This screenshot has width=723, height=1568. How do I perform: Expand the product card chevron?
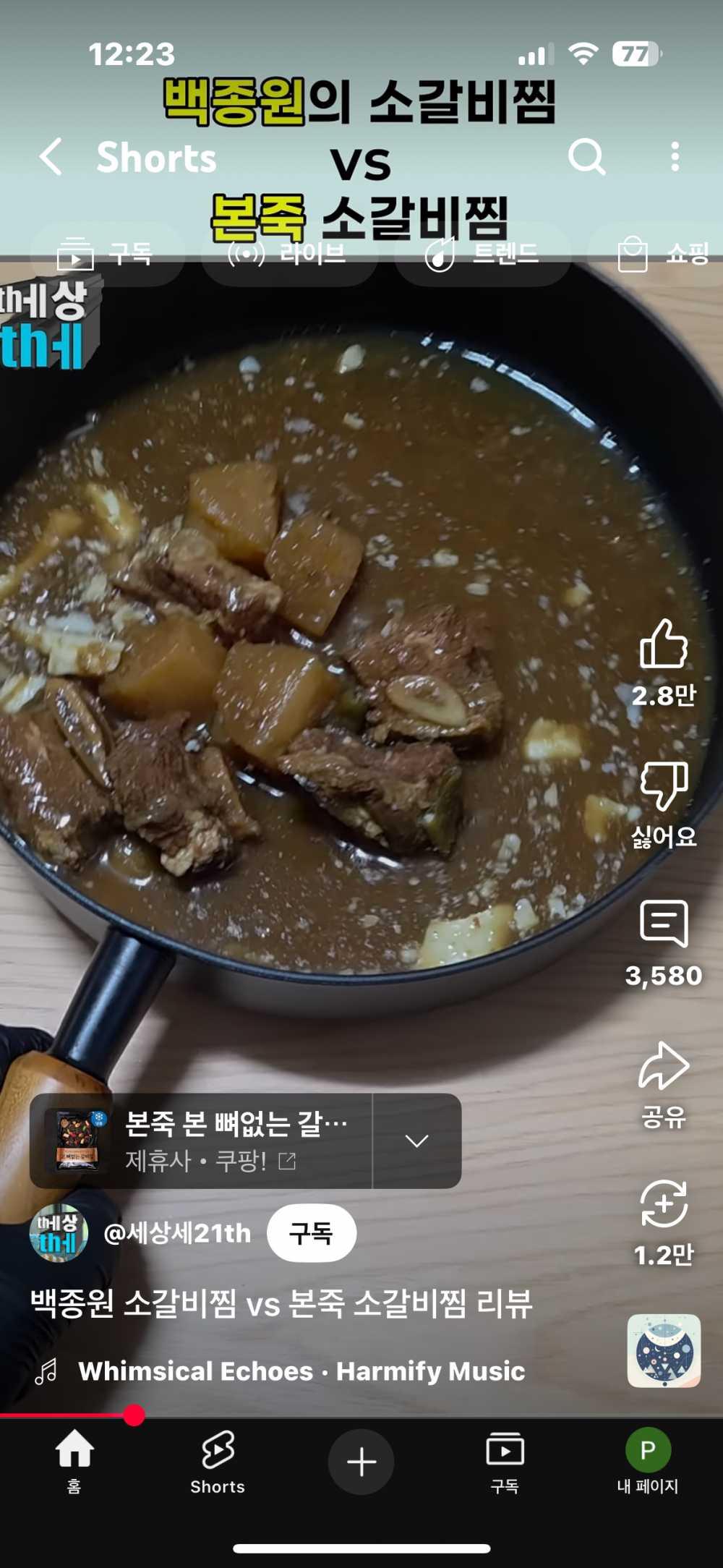(417, 1141)
